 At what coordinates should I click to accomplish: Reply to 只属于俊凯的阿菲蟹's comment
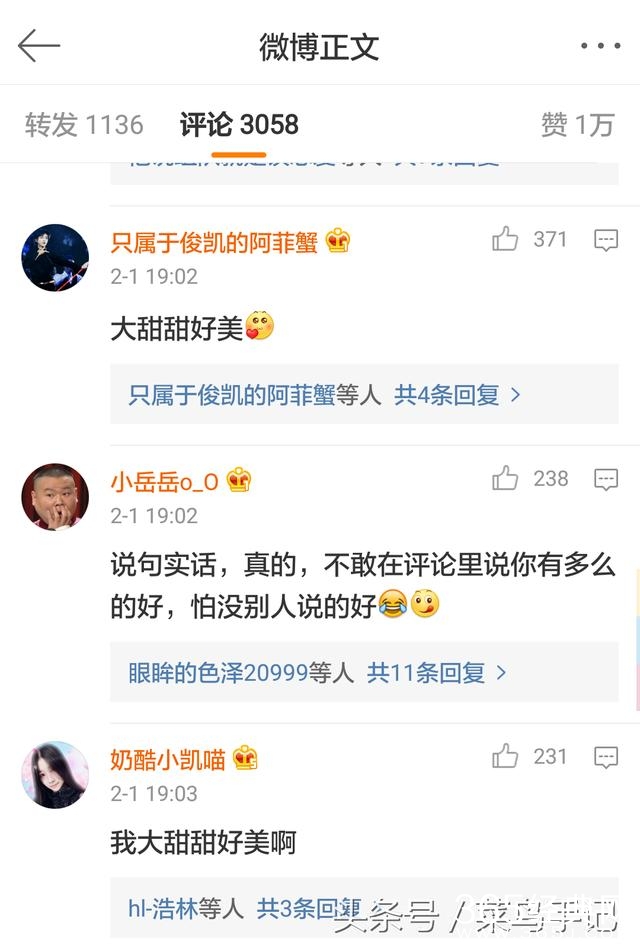tap(606, 240)
